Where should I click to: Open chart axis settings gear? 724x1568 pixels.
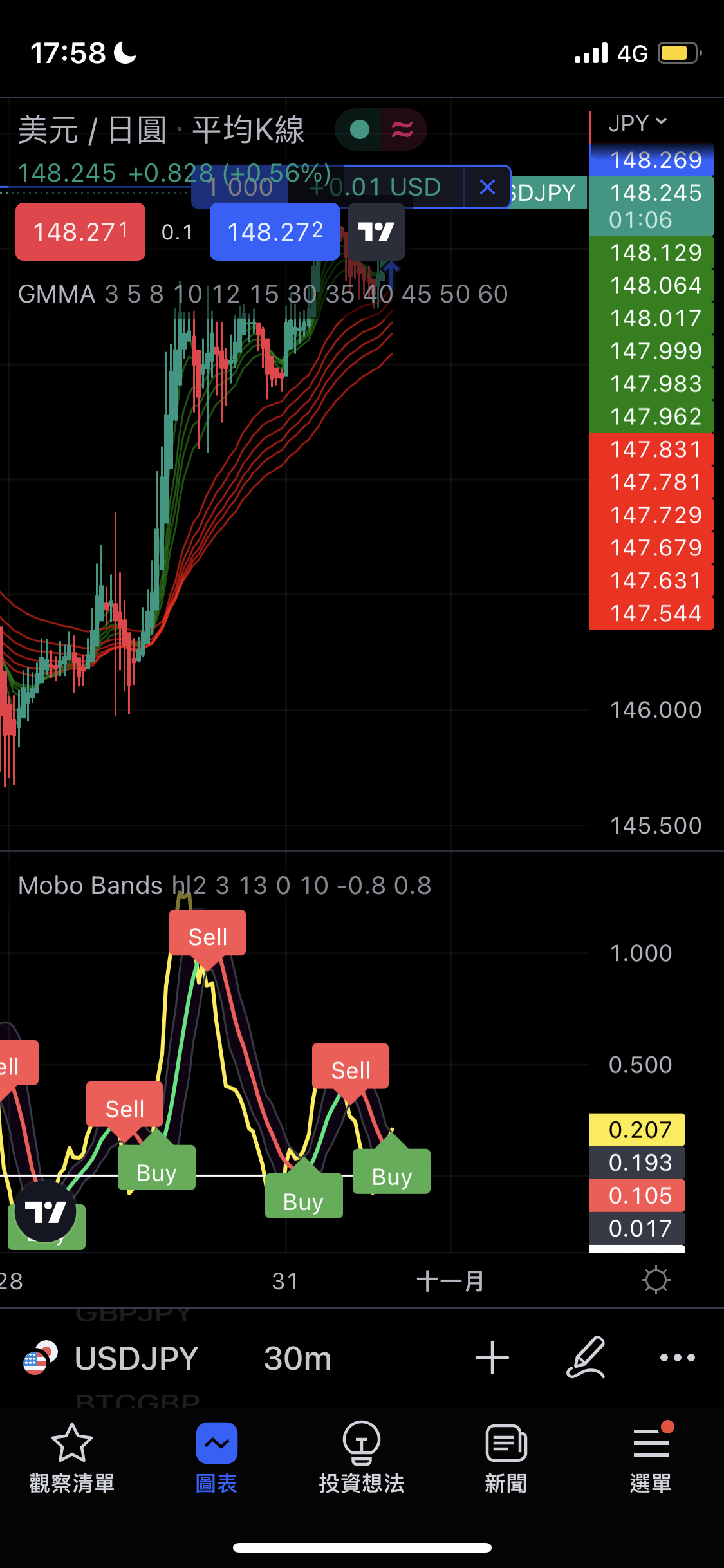pos(656,1280)
